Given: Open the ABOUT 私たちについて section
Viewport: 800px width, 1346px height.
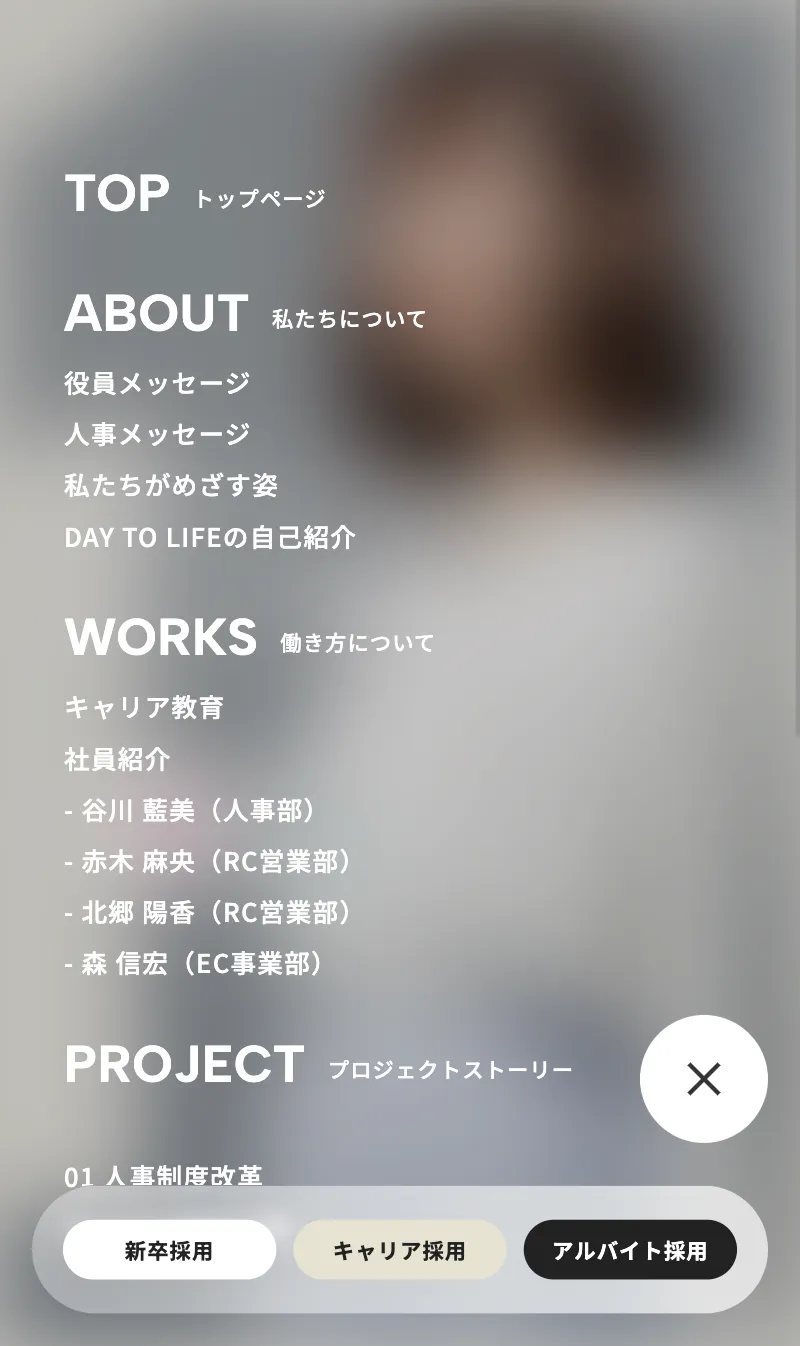Looking at the screenshot, I should 244,314.
